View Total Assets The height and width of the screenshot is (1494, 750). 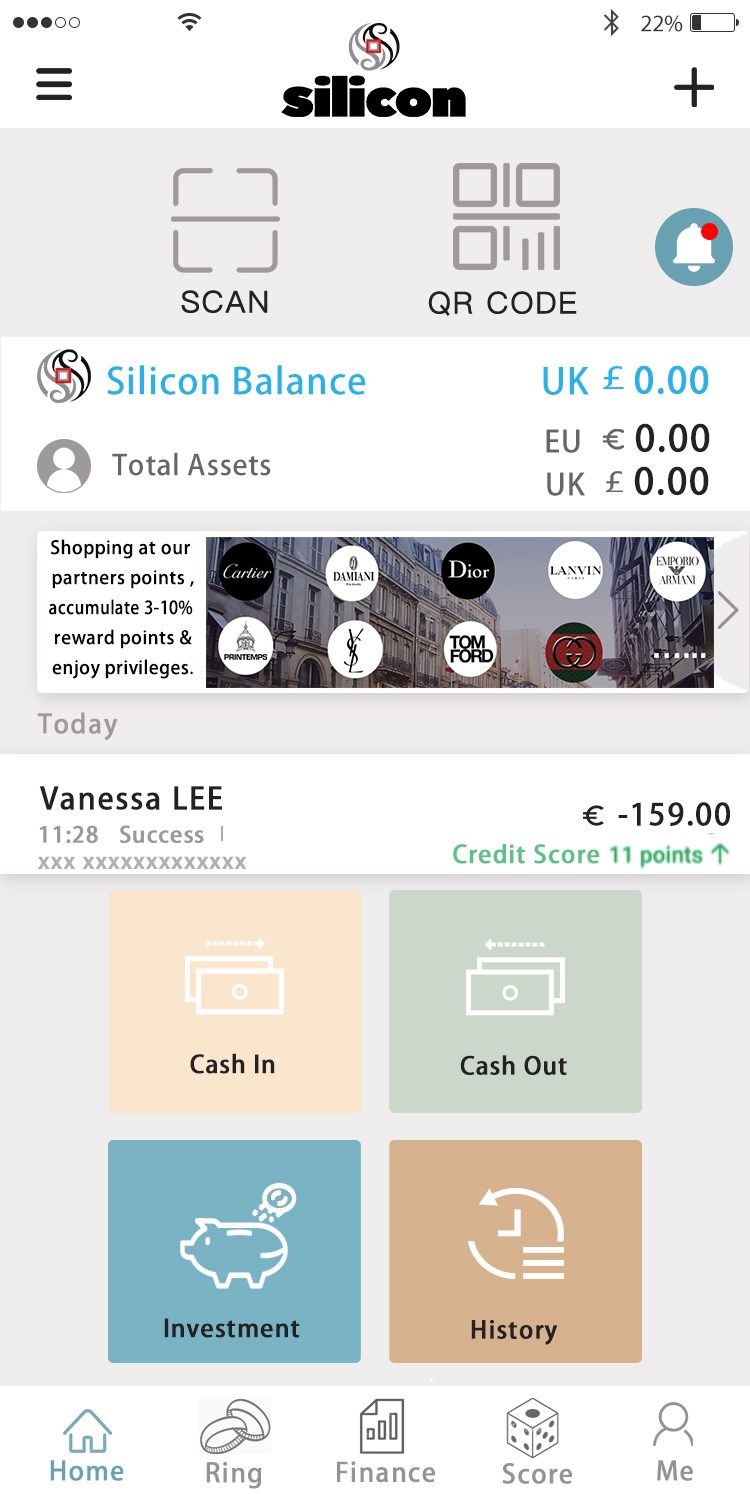190,465
